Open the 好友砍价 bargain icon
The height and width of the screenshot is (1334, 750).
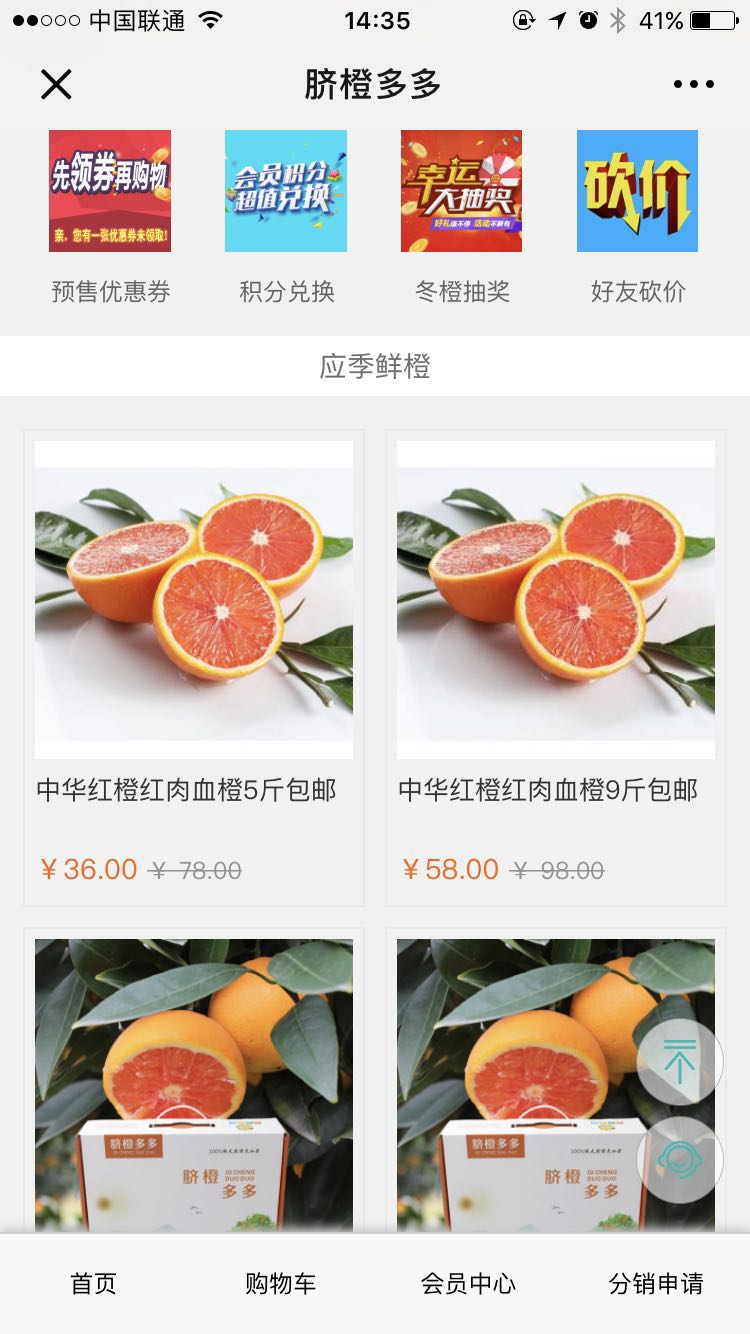[x=637, y=191]
